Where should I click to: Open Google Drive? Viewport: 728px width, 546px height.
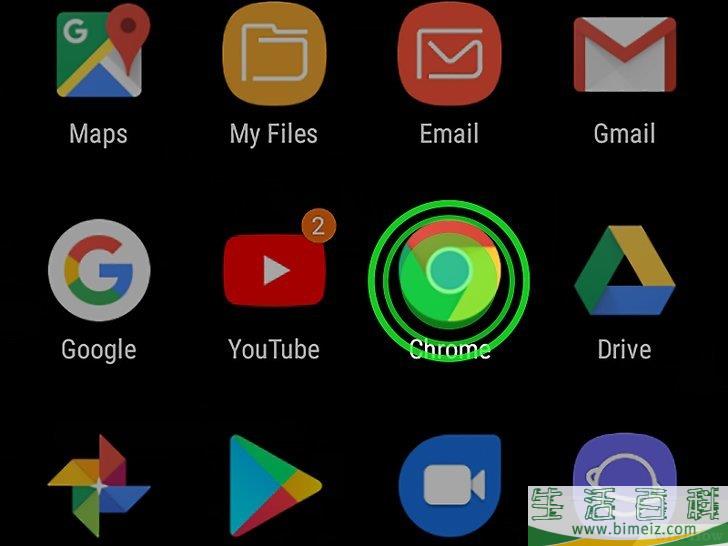[x=624, y=270]
